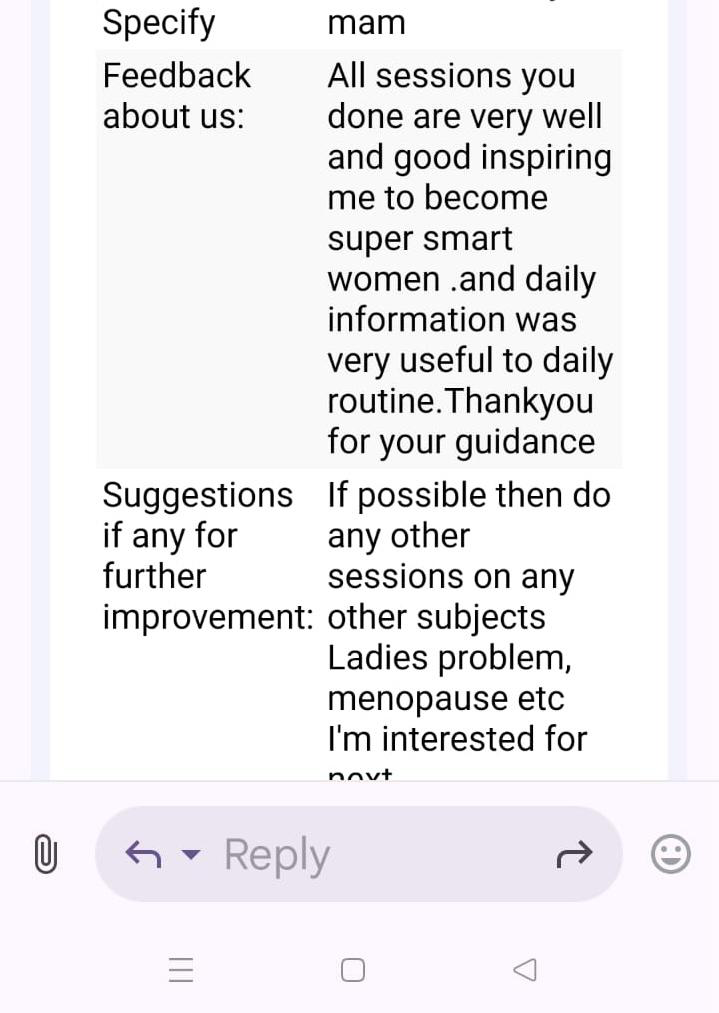The image size is (719, 1013).
Task: Forward this email using the arrow icon
Action: pyautogui.click(x=574, y=853)
